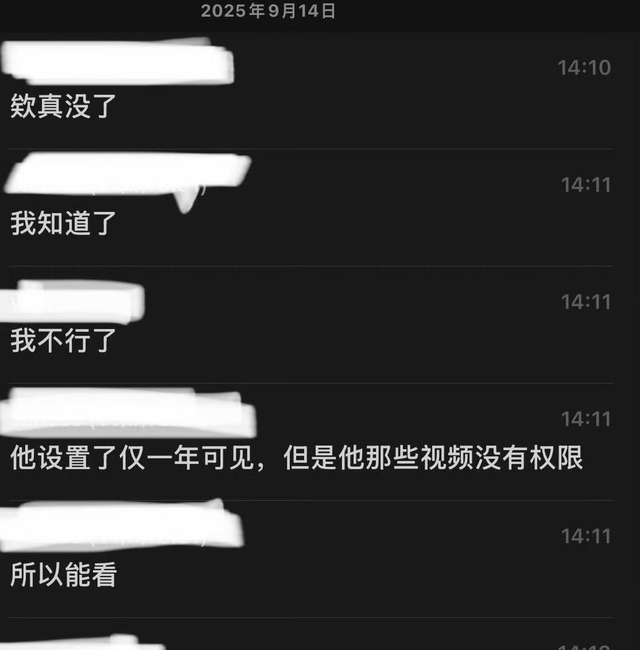Go to the message "所以能看"

click(x=64, y=575)
